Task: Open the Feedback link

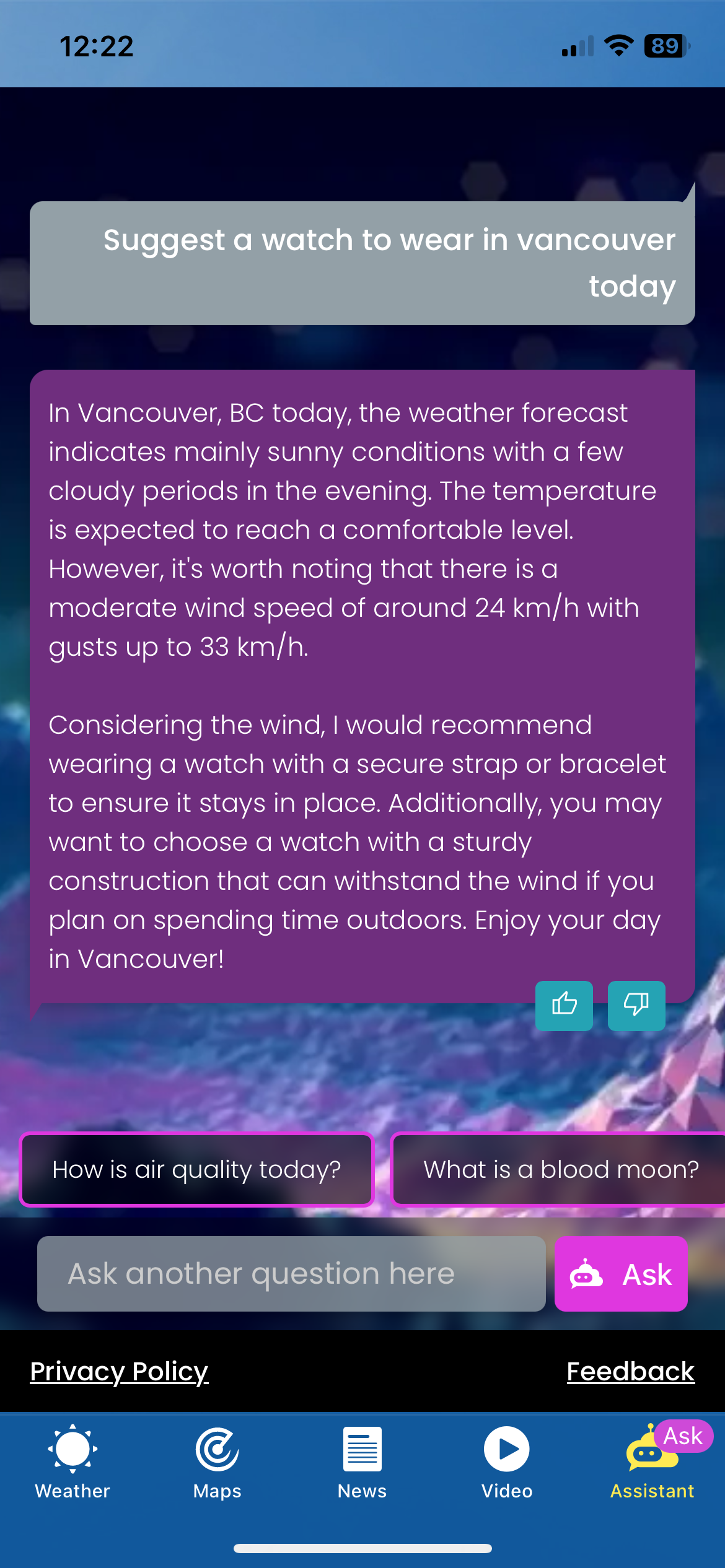Action: pos(630,1372)
